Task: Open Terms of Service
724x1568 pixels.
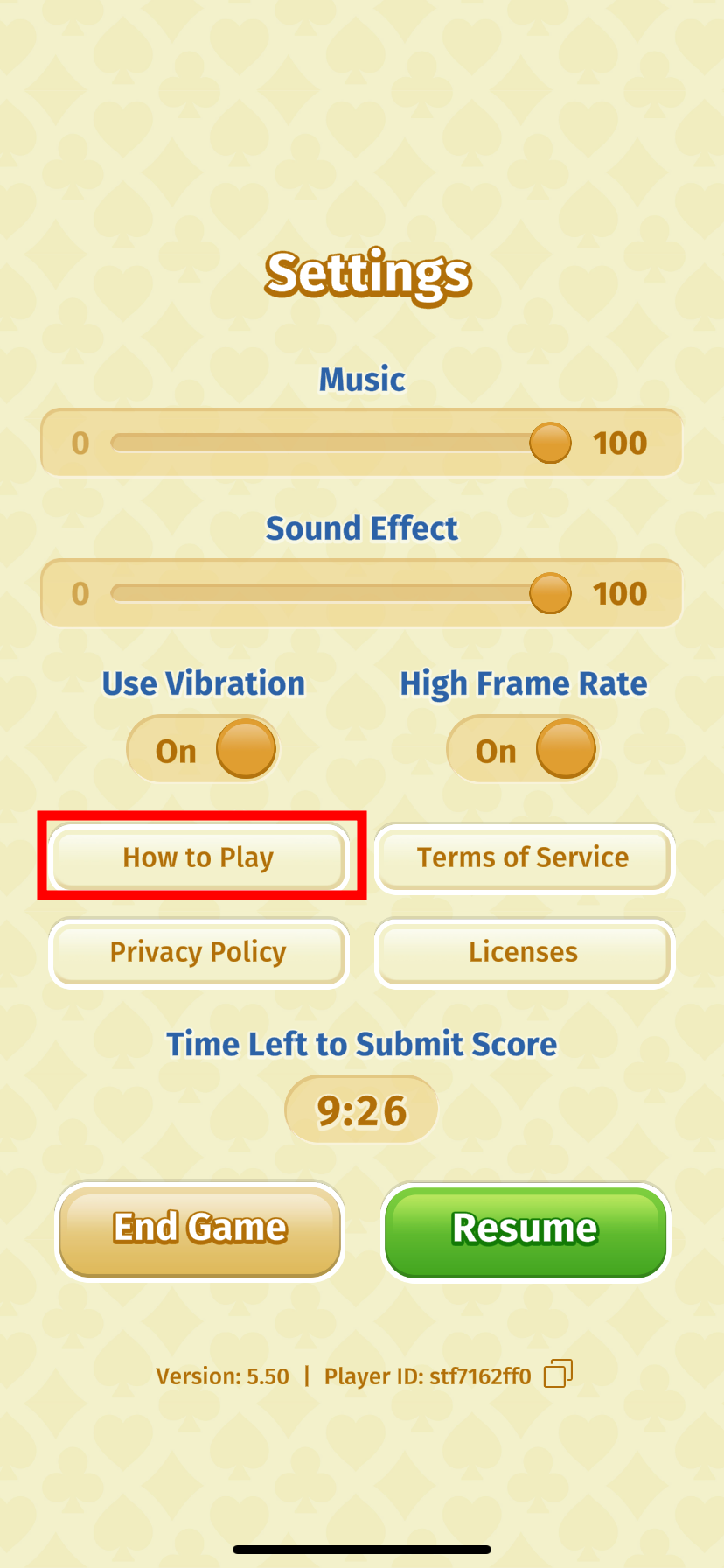Action: point(524,857)
